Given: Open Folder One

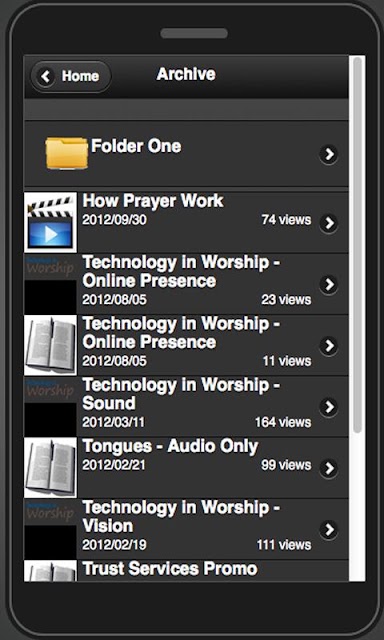Looking at the screenshot, I should [186, 154].
